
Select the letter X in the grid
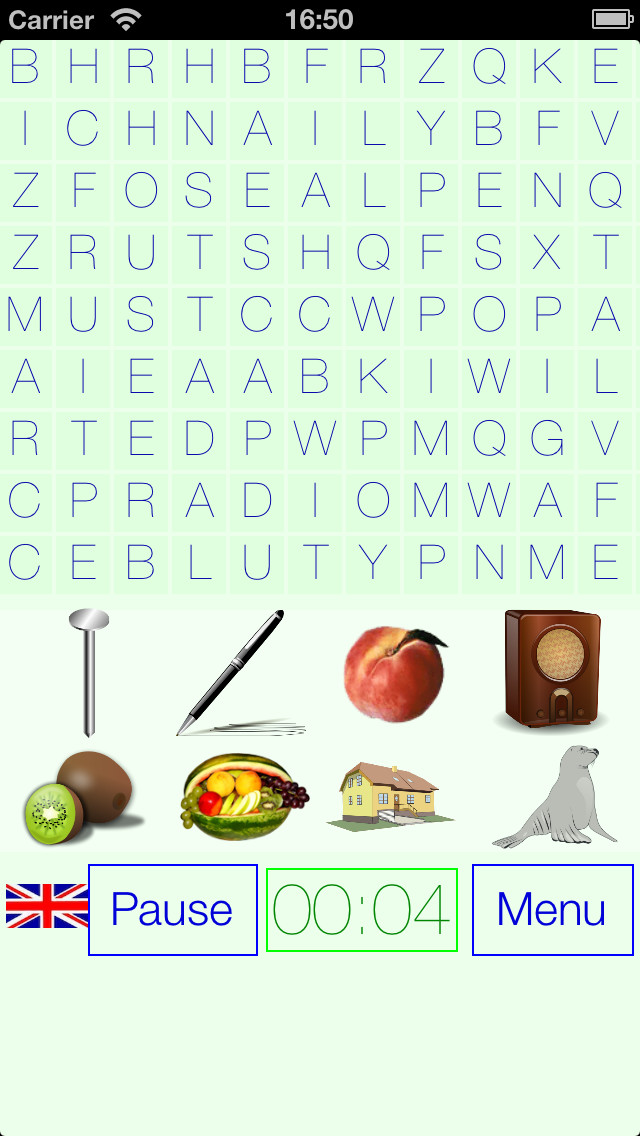pos(547,252)
